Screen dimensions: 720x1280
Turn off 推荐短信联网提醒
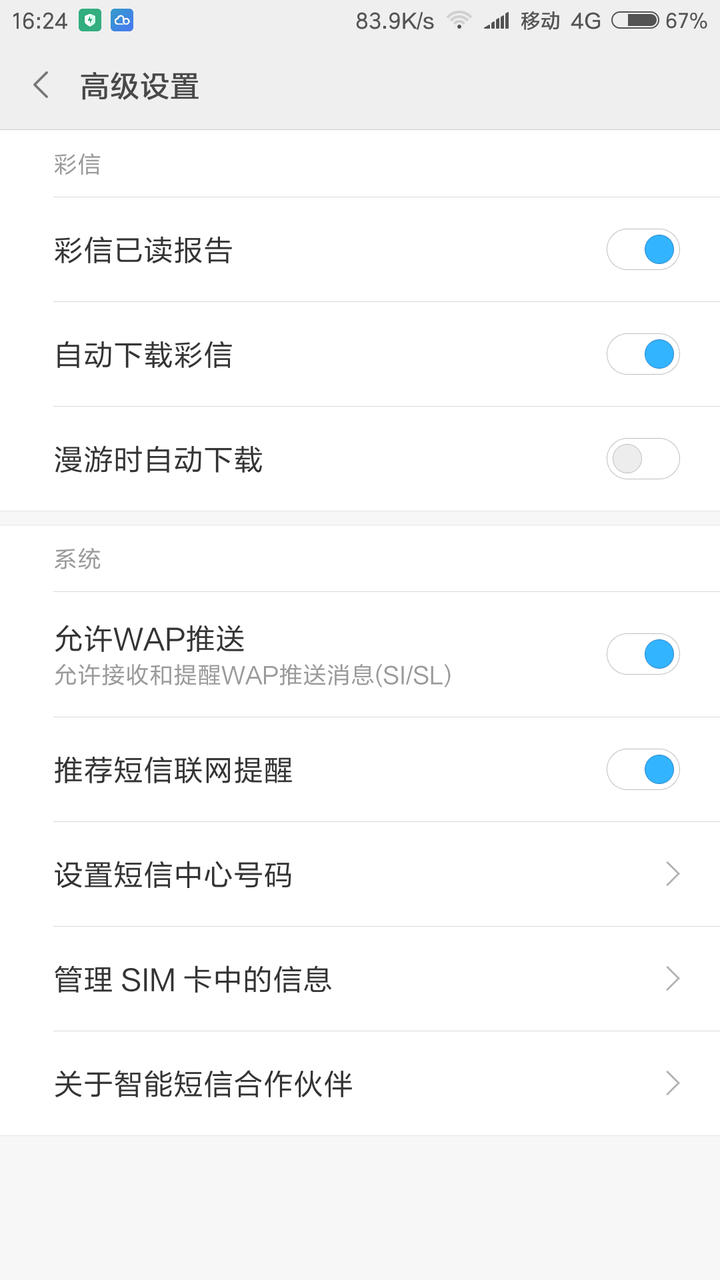point(643,769)
